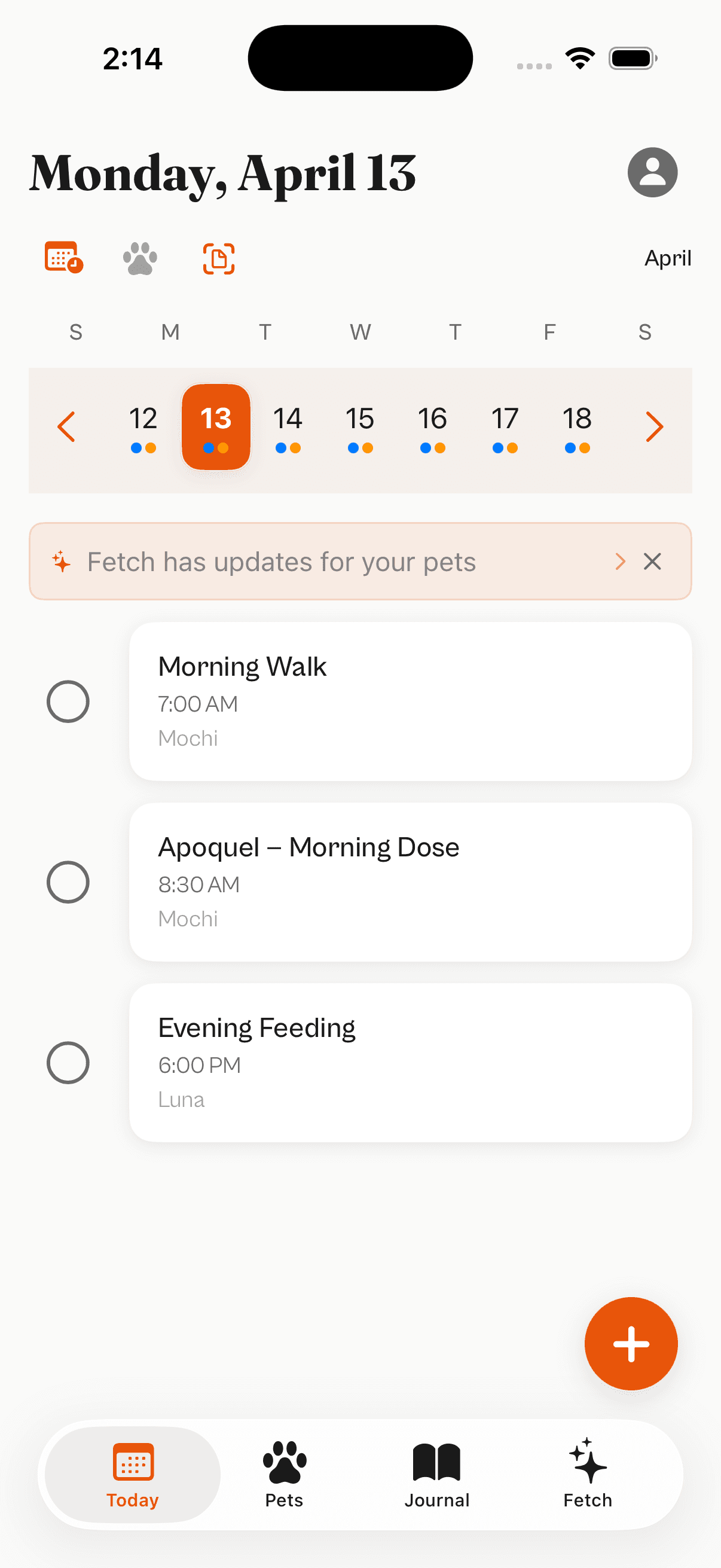
Task: Go to previous week with left chevron
Action: [67, 426]
